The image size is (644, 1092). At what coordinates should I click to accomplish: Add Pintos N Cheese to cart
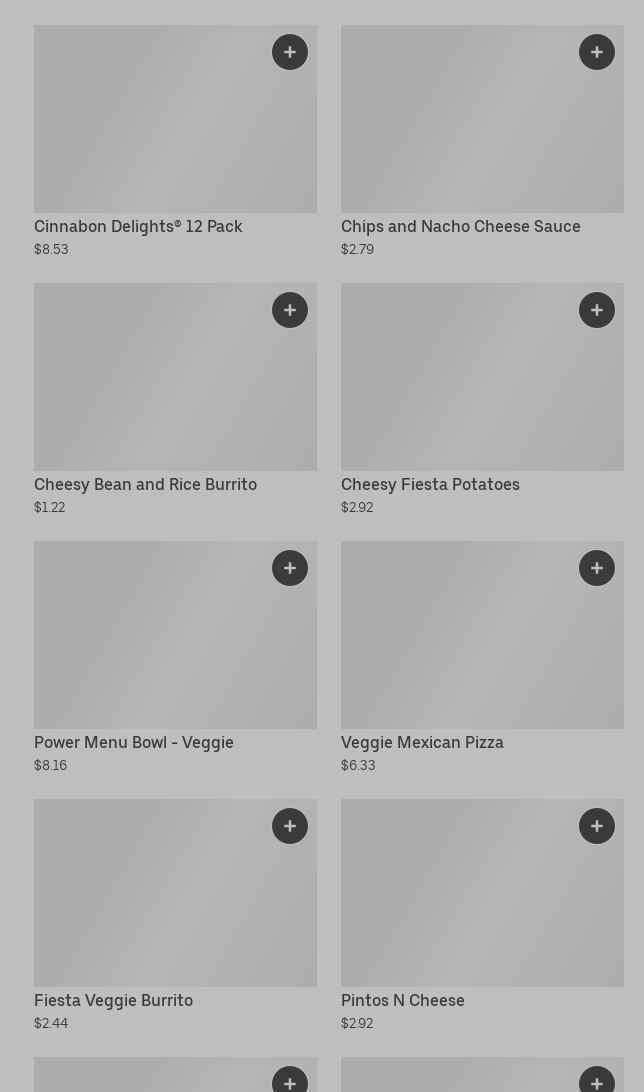(597, 826)
